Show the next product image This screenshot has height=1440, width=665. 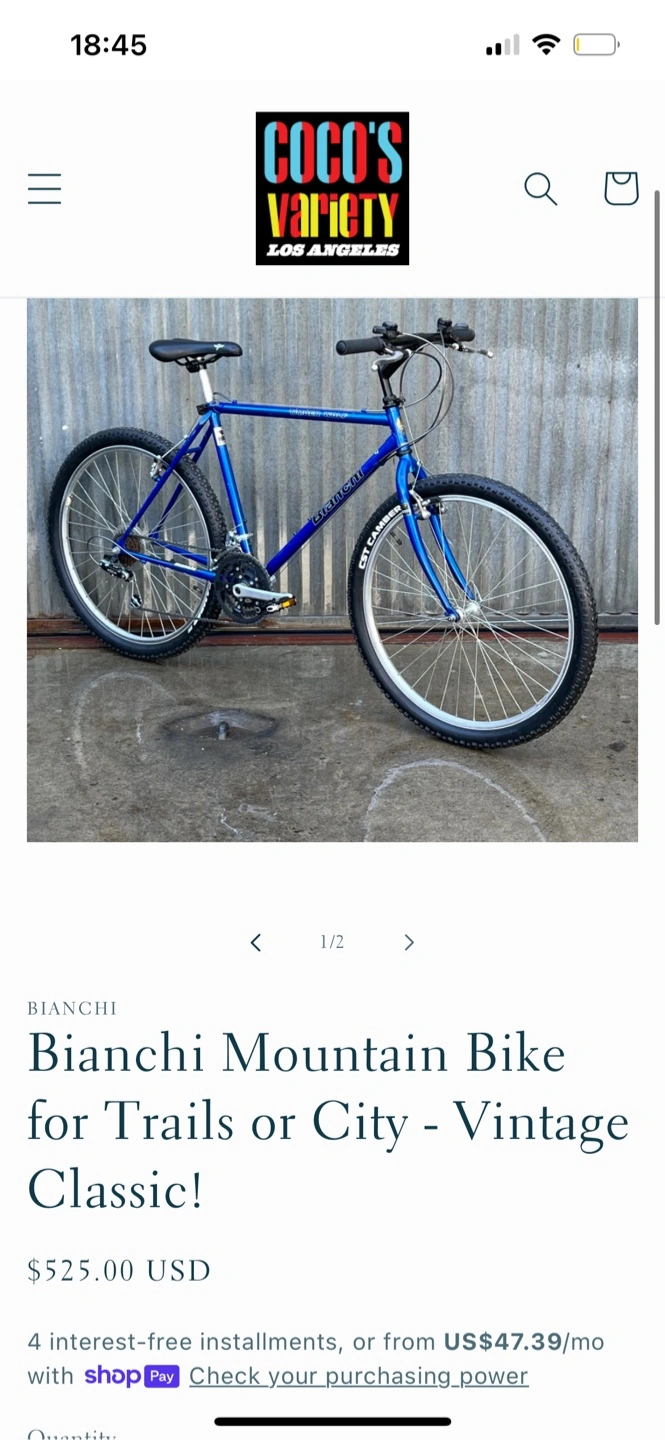pos(408,942)
